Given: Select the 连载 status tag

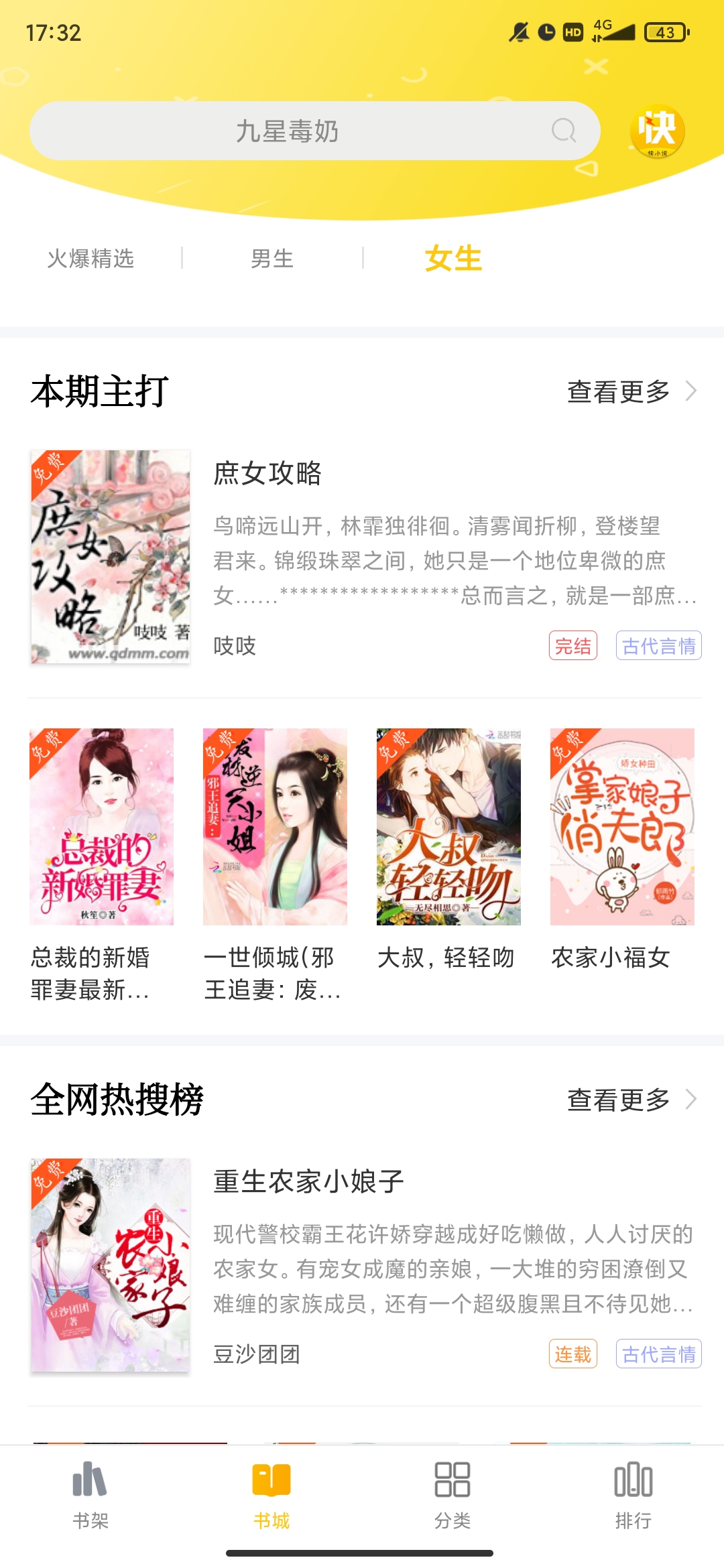Looking at the screenshot, I should pos(573,1354).
